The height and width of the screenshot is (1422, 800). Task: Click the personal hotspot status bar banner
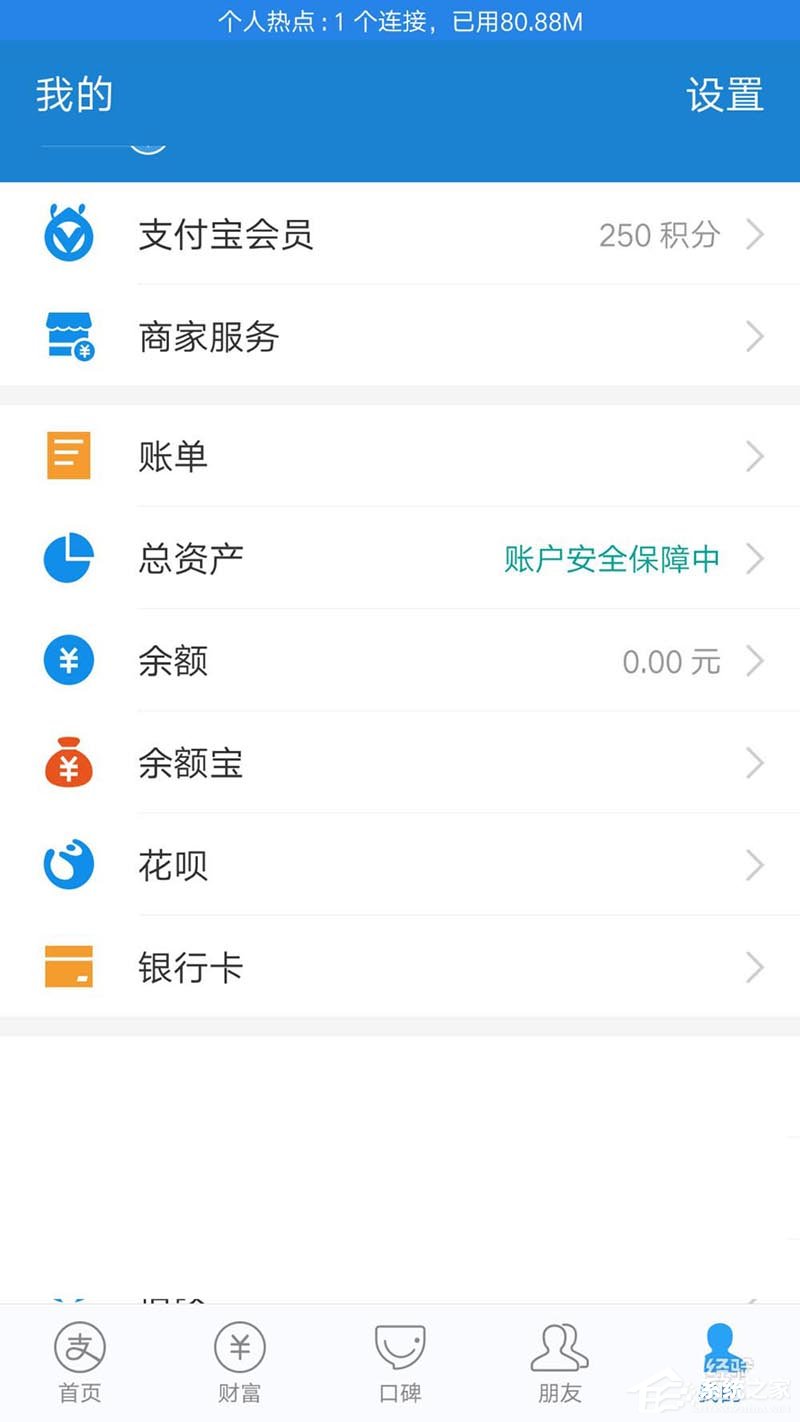click(x=400, y=20)
